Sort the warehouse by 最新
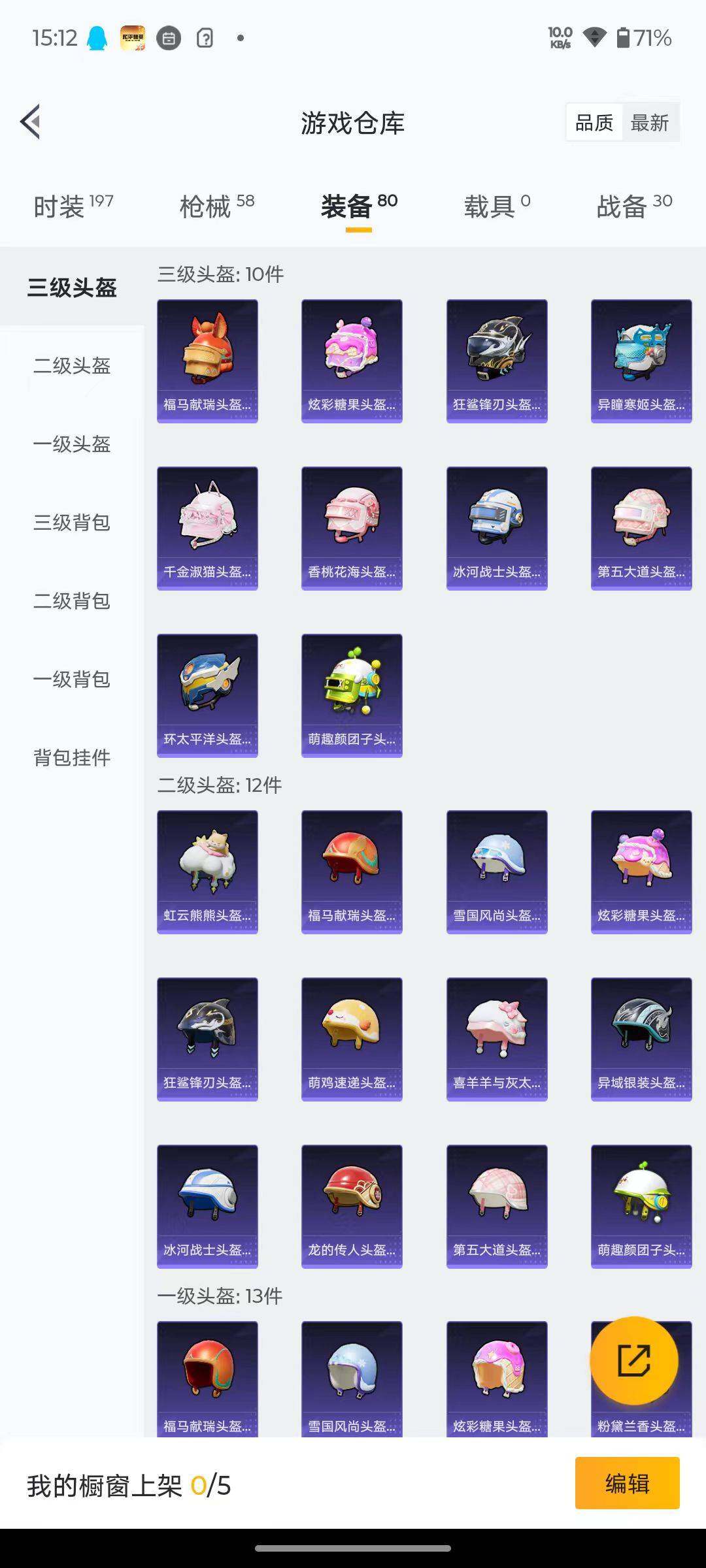 [x=649, y=122]
